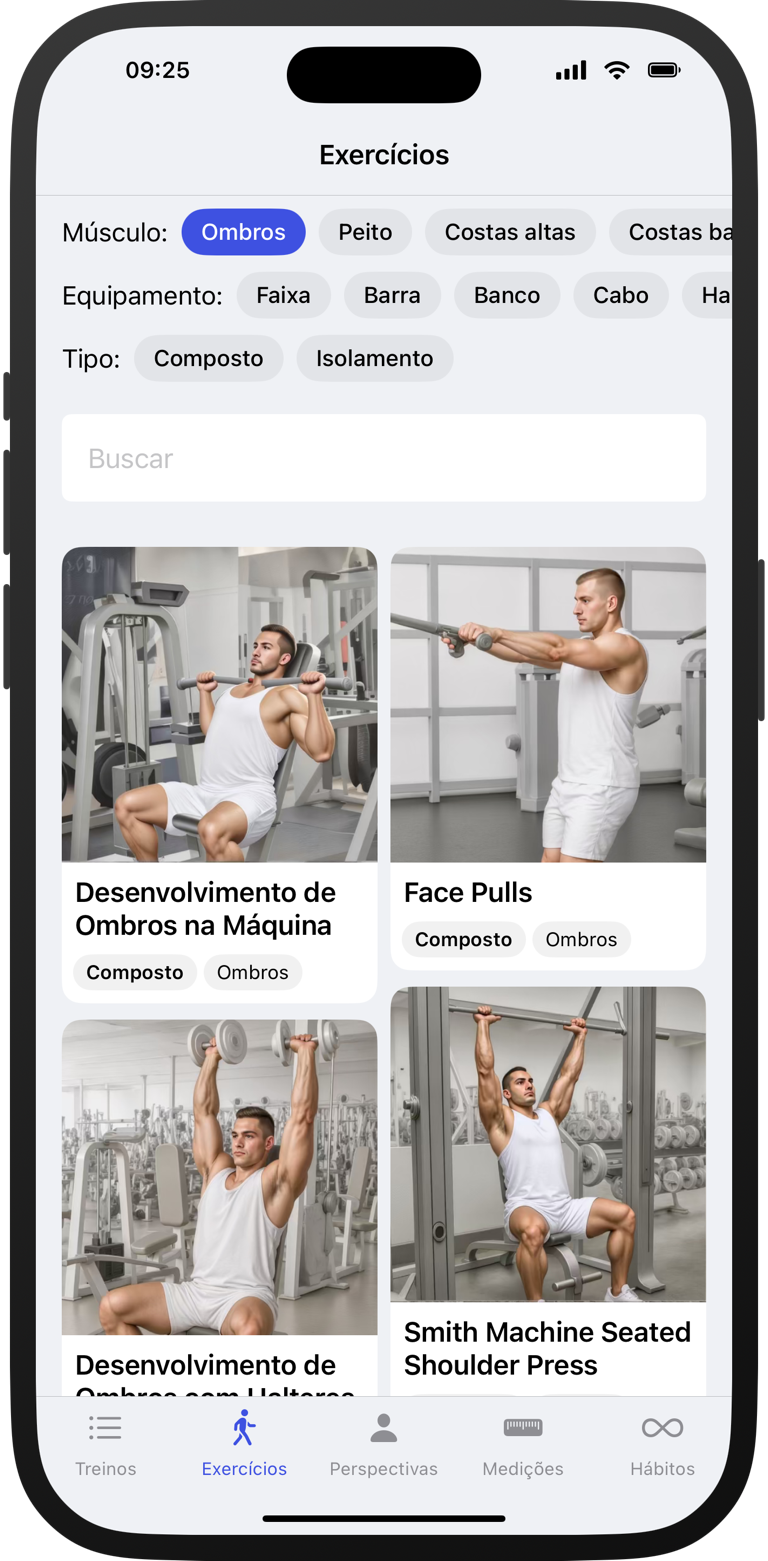Viewport: 768px width, 1561px height.
Task: Choose the Barra equipment chip
Action: pyautogui.click(x=392, y=295)
